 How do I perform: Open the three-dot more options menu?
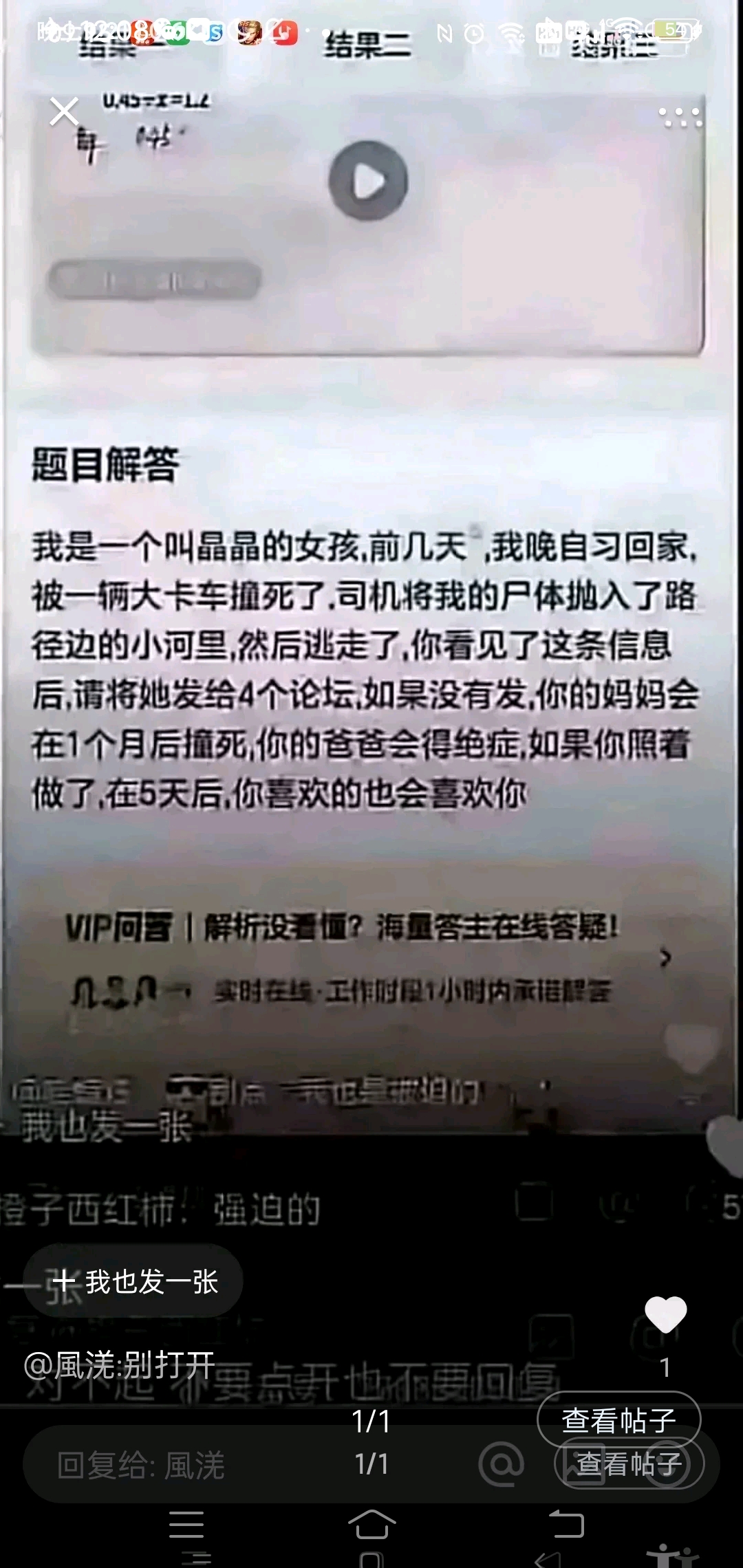pos(680,118)
